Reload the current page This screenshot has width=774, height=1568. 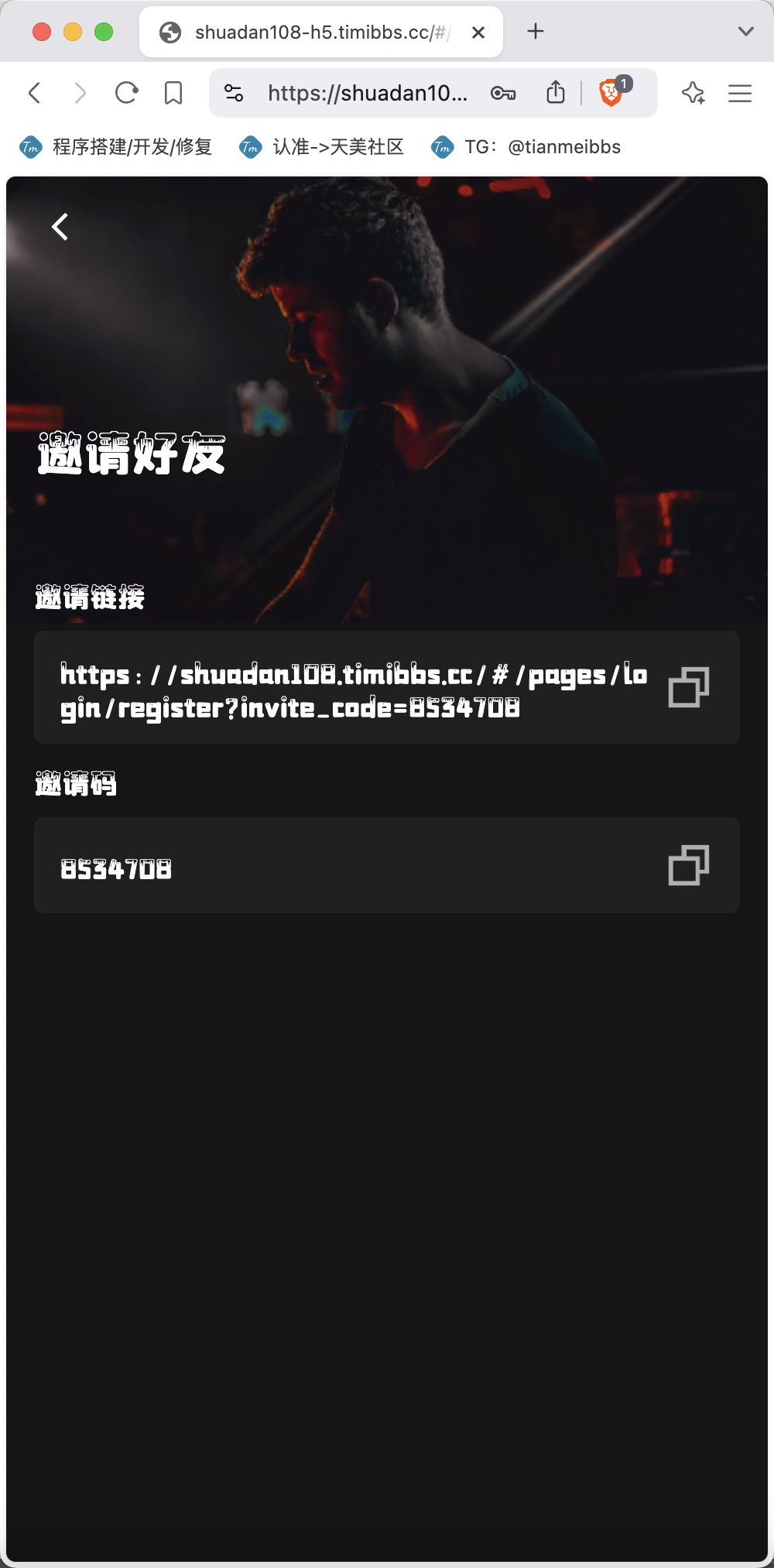coord(126,93)
